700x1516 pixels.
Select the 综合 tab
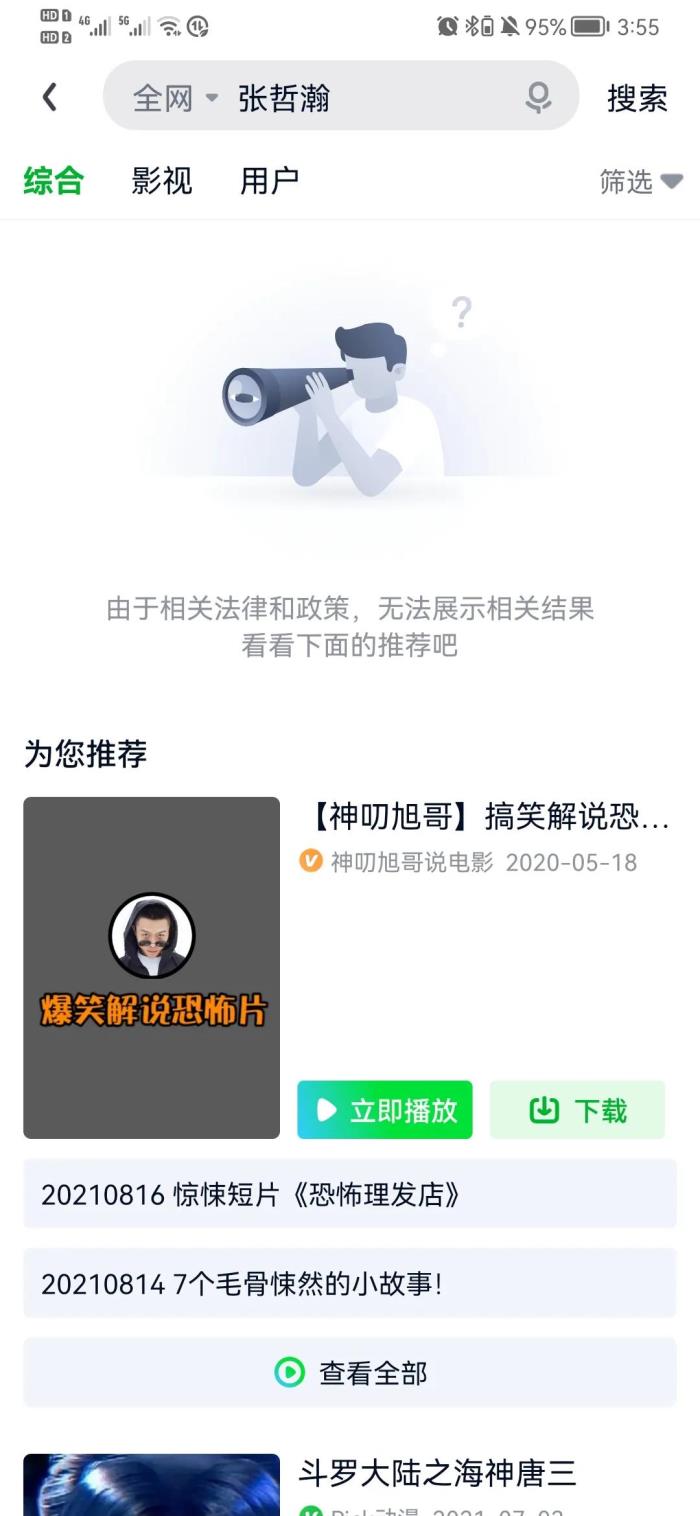[53, 181]
